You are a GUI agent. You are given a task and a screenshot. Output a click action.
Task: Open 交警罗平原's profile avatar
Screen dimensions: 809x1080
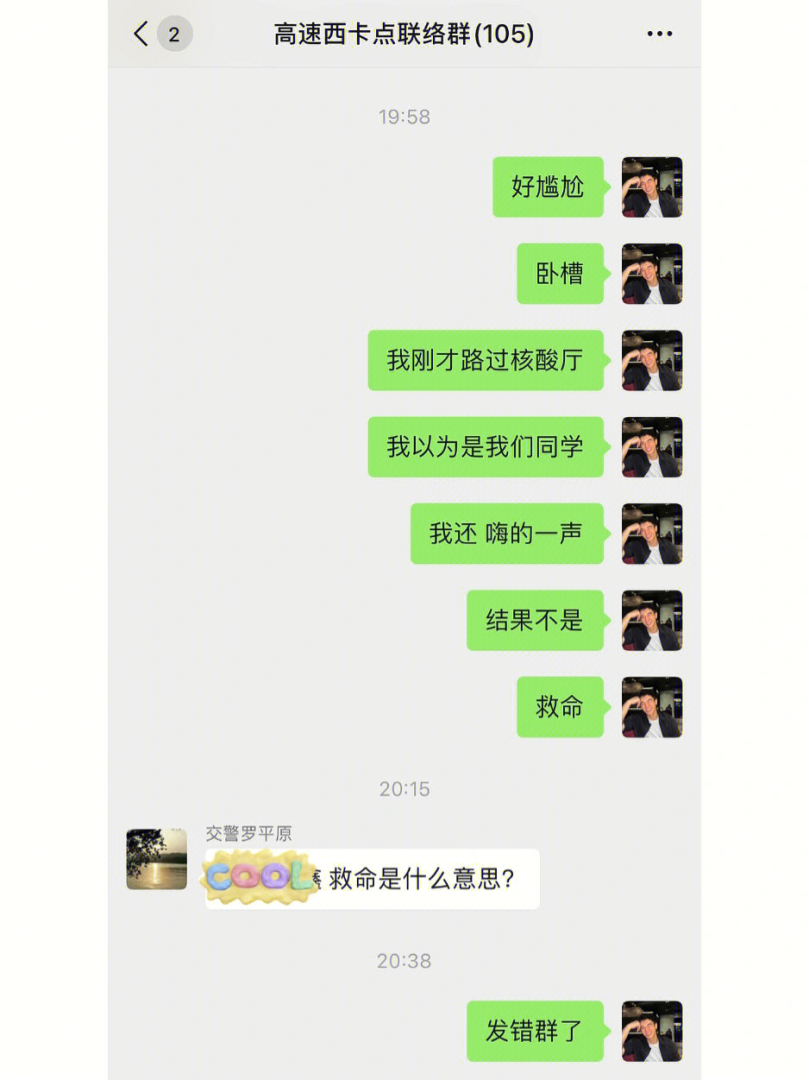click(x=156, y=859)
